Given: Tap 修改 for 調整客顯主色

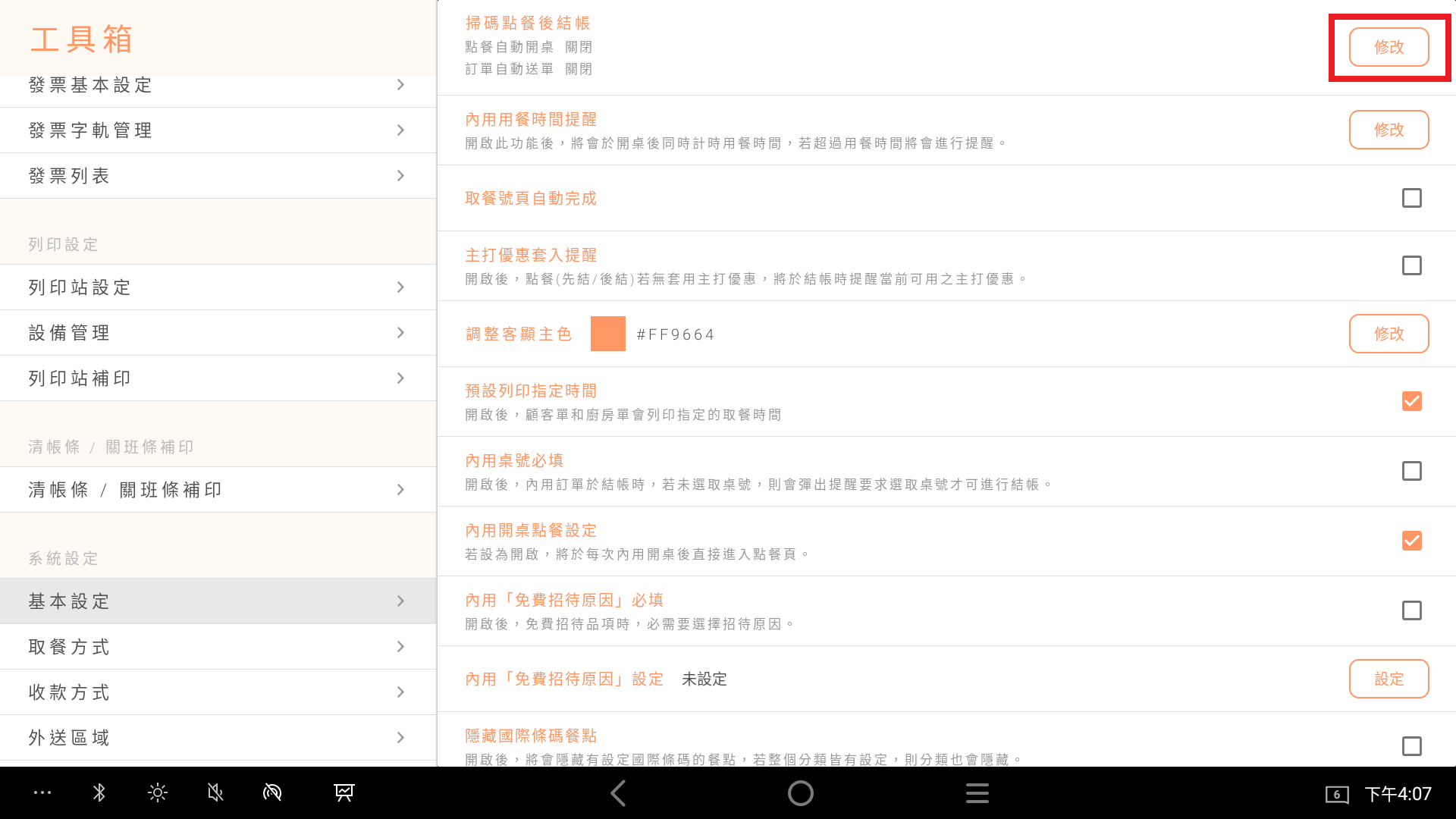Looking at the screenshot, I should pyautogui.click(x=1389, y=334).
